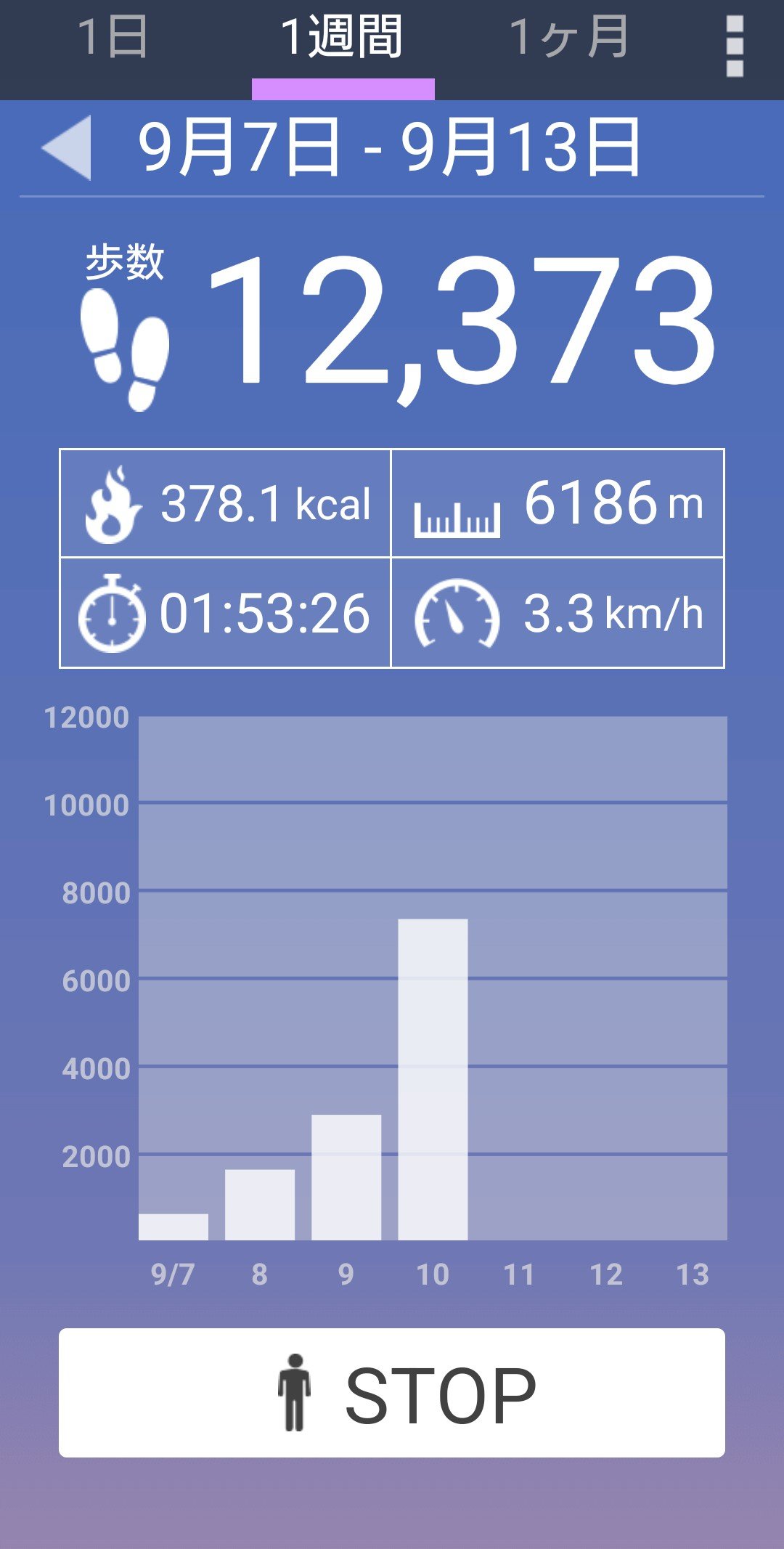Go to the previous week with left arrow
Image resolution: width=784 pixels, height=1549 pixels.
click(x=67, y=147)
